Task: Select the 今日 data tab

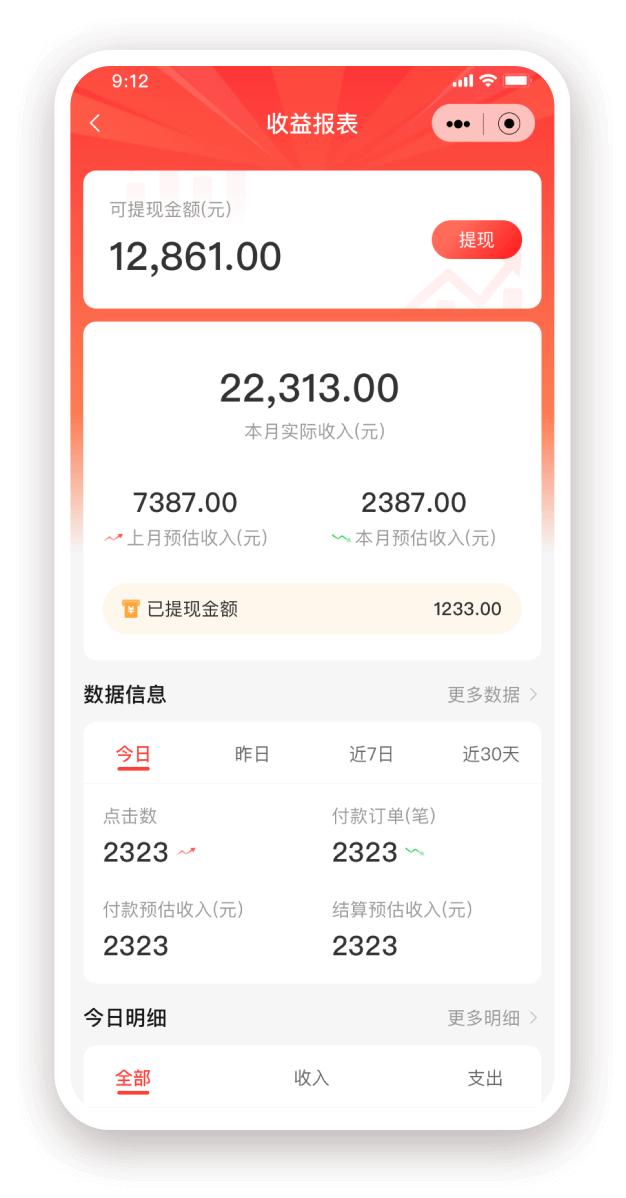Action: (x=133, y=755)
